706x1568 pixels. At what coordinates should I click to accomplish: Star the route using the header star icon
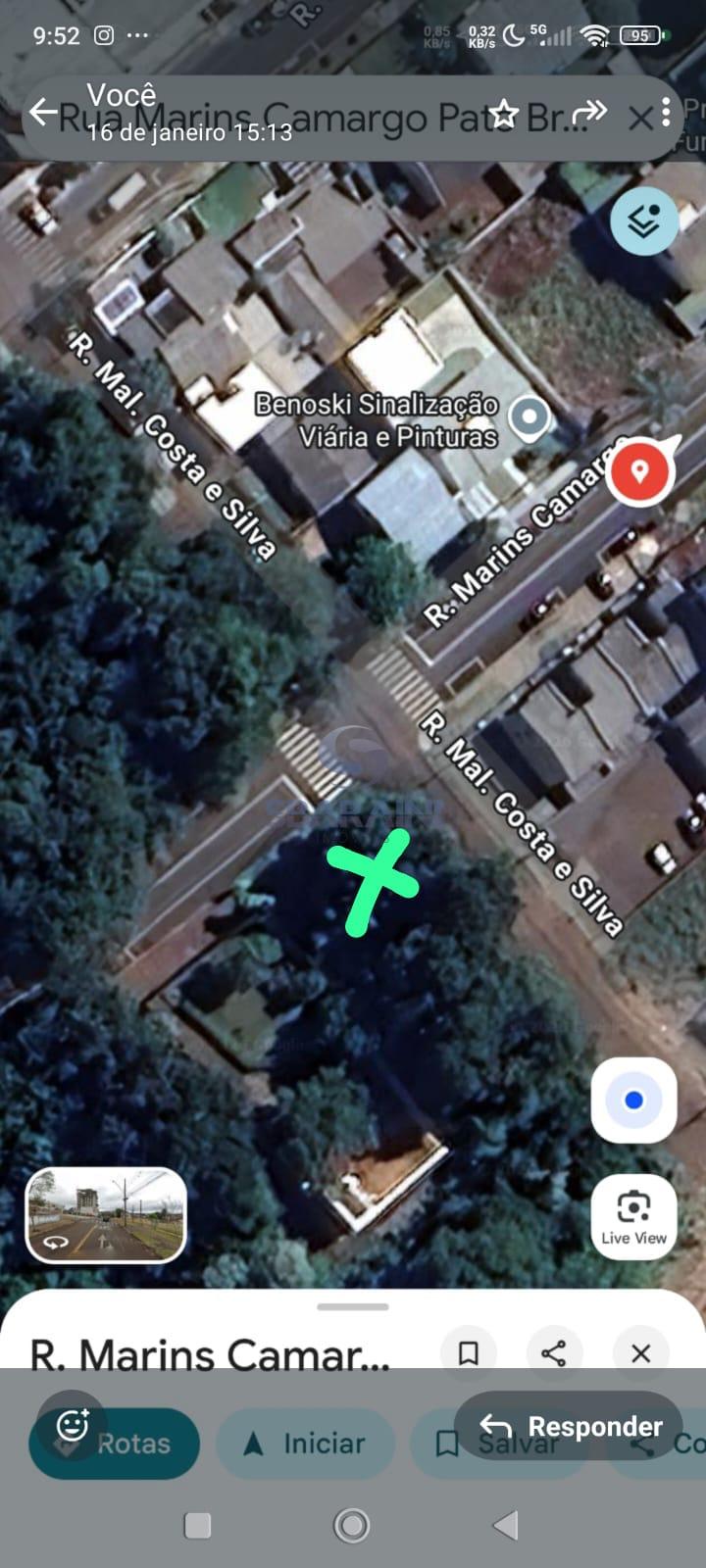point(503,115)
